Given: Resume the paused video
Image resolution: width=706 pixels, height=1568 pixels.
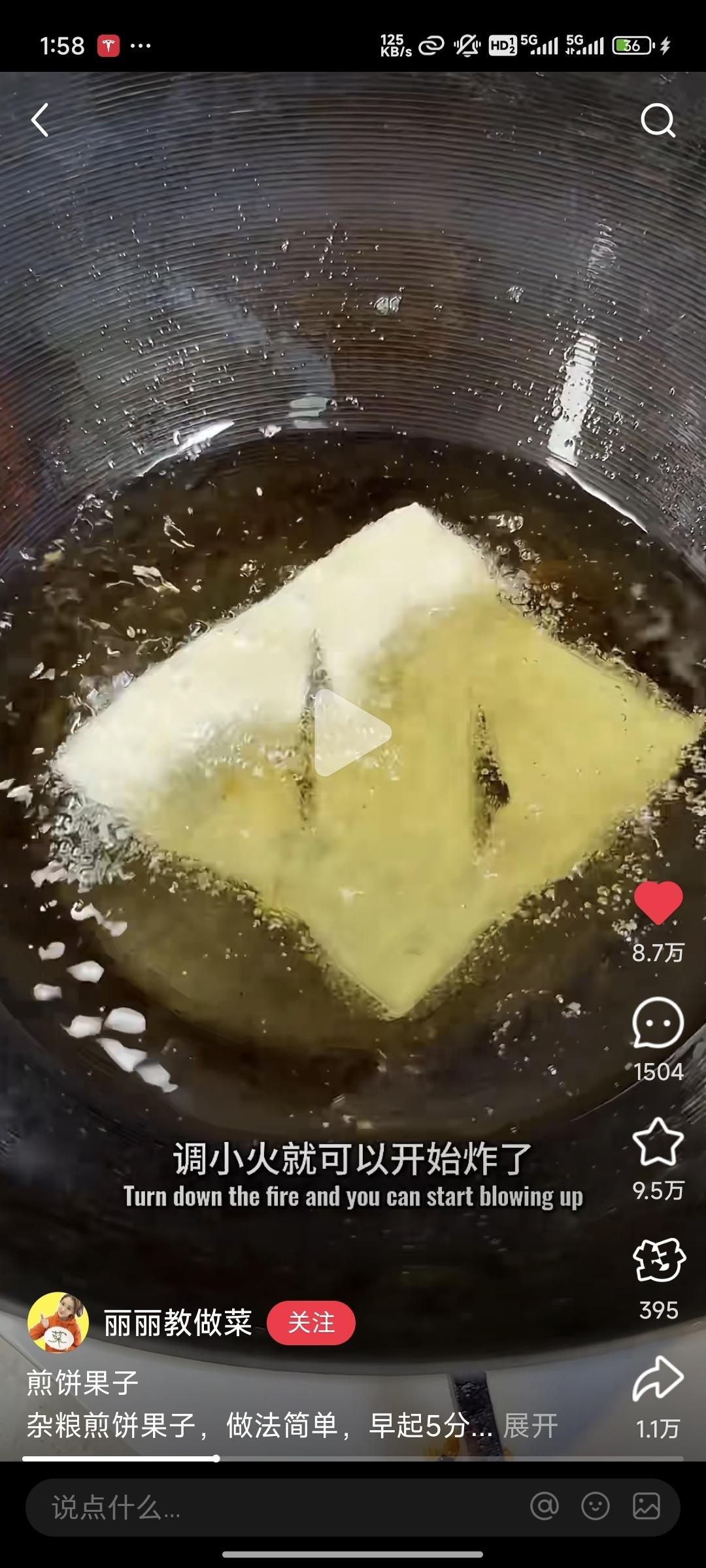Looking at the screenshot, I should click(x=352, y=732).
